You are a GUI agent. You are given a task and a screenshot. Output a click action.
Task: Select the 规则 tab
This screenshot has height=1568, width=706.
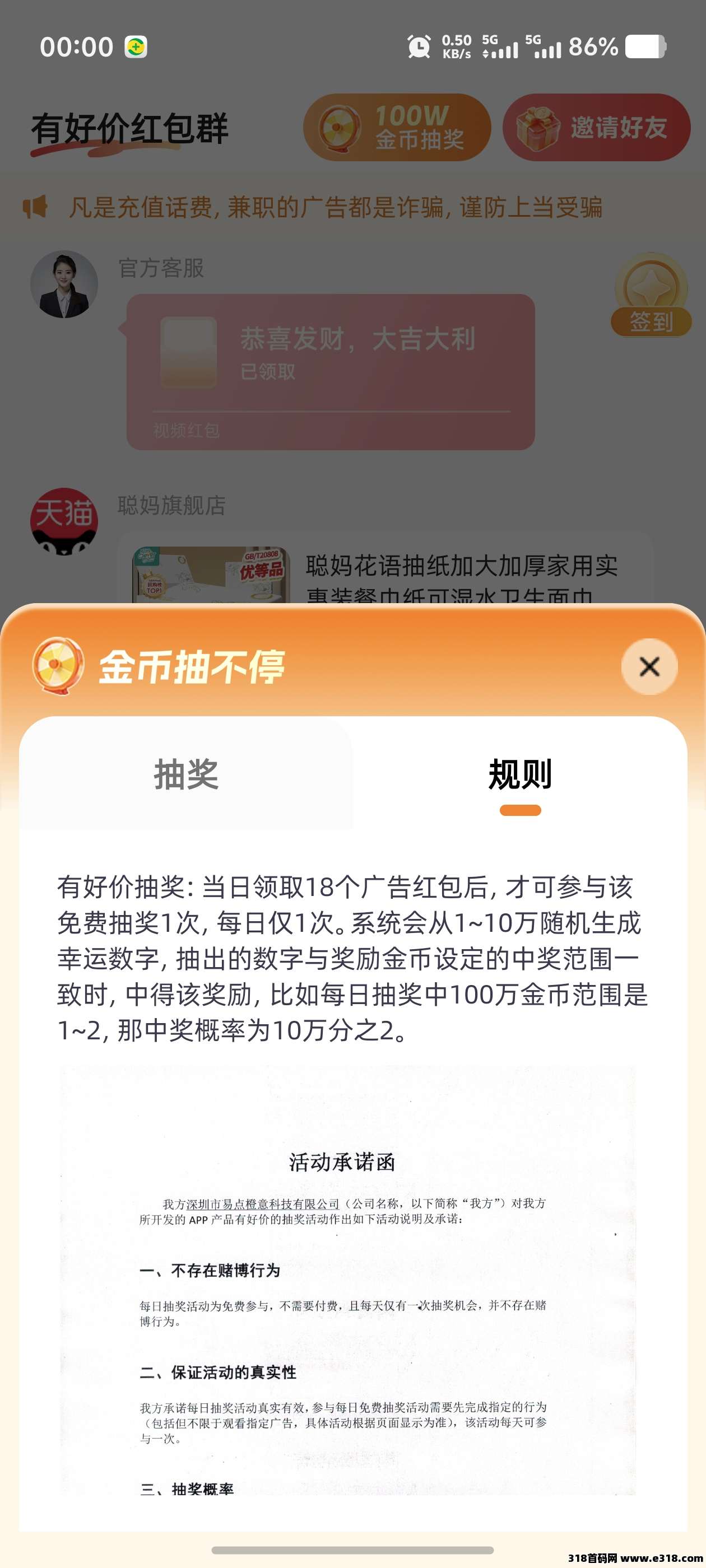[x=519, y=775]
